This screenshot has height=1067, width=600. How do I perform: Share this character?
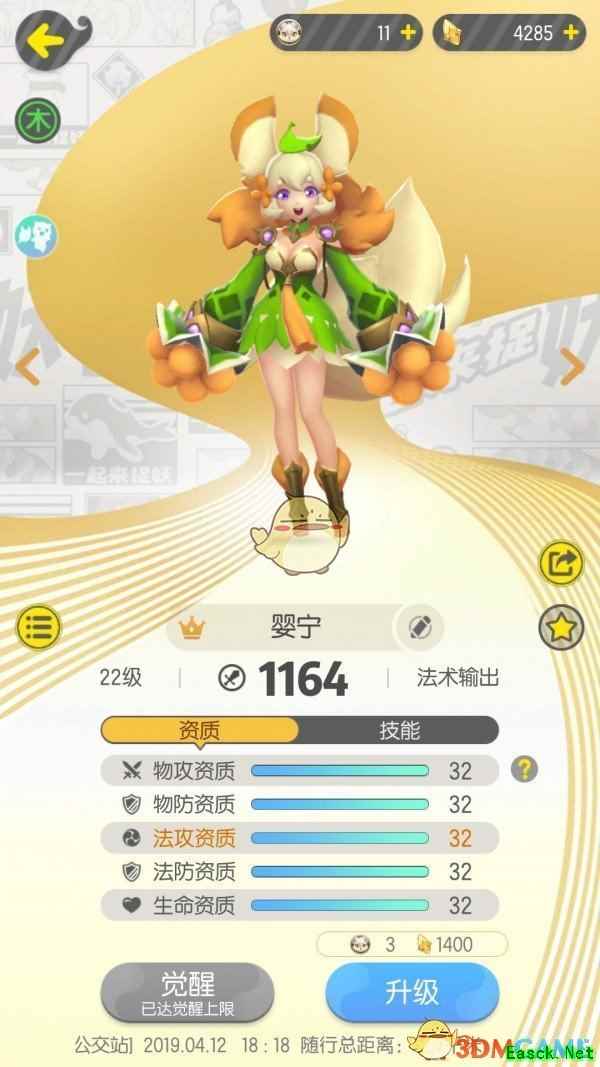coord(561,564)
